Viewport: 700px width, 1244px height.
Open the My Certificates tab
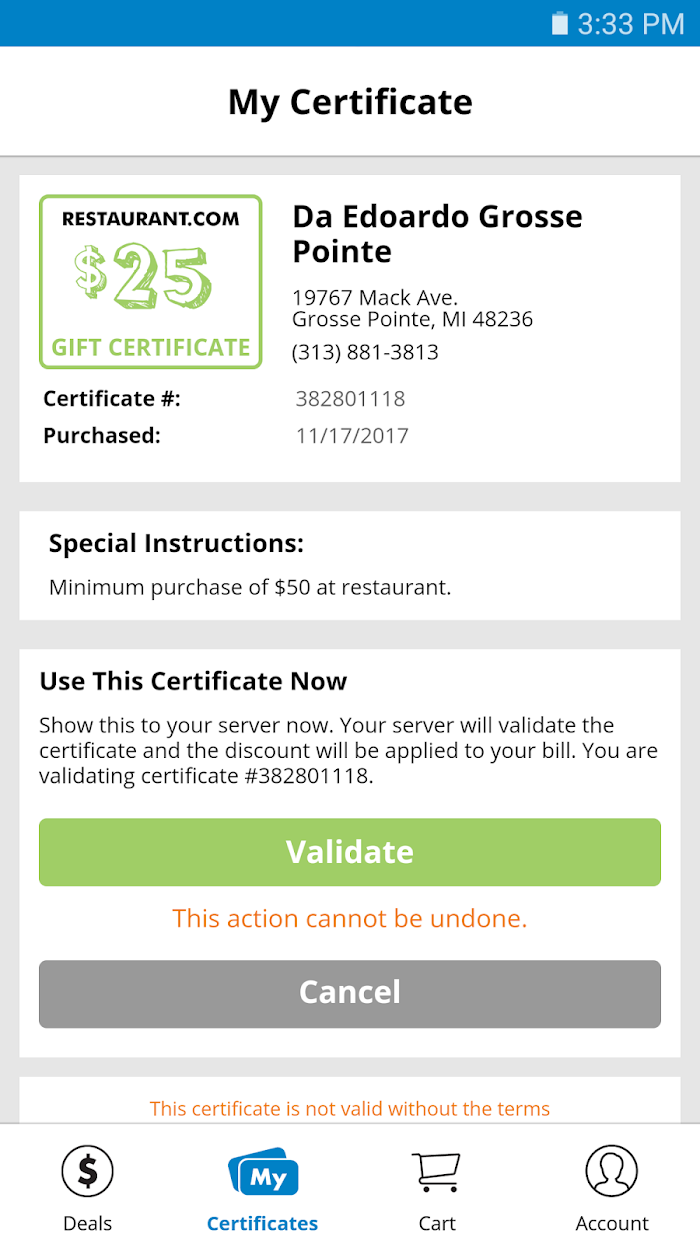(x=263, y=1188)
